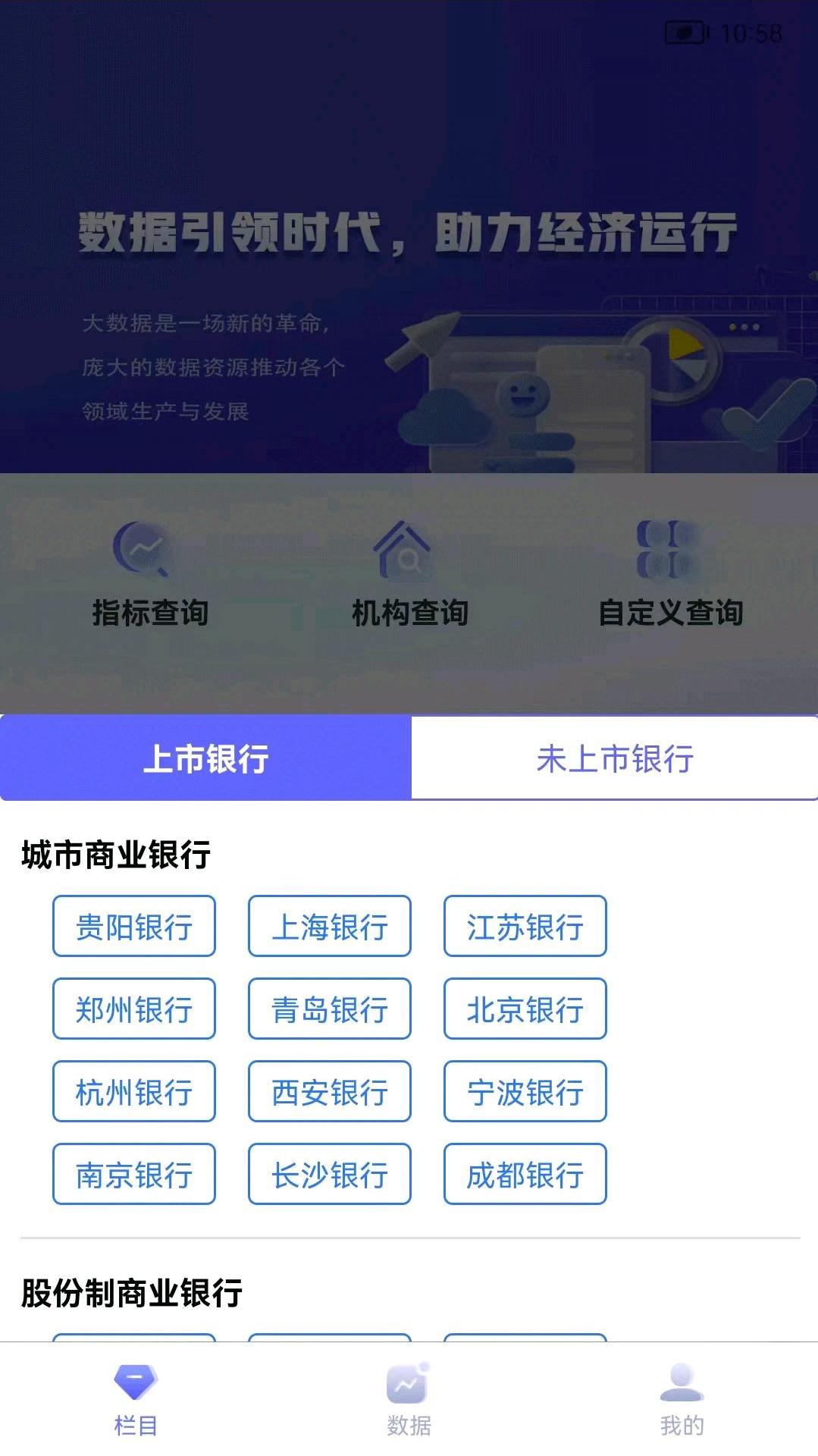The height and width of the screenshot is (1456, 818).
Task: Check the battery status icon
Action: pyautogui.click(x=685, y=32)
